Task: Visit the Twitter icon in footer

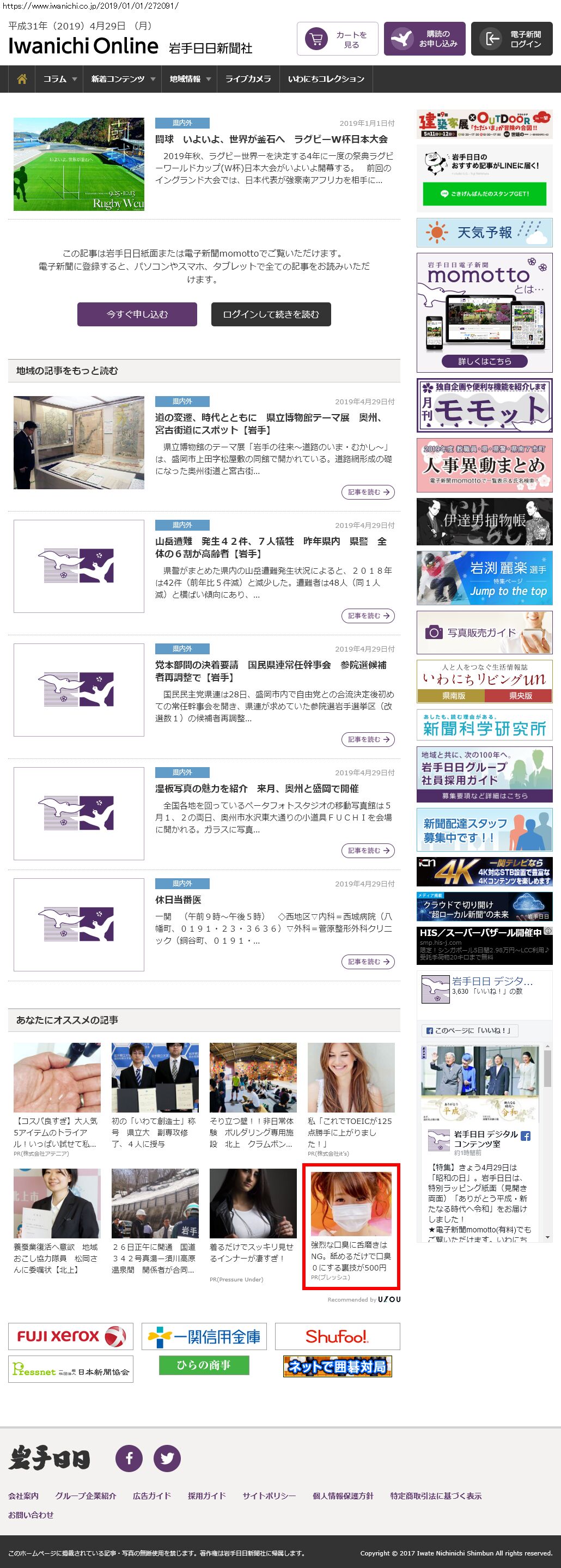Action: (x=167, y=1458)
